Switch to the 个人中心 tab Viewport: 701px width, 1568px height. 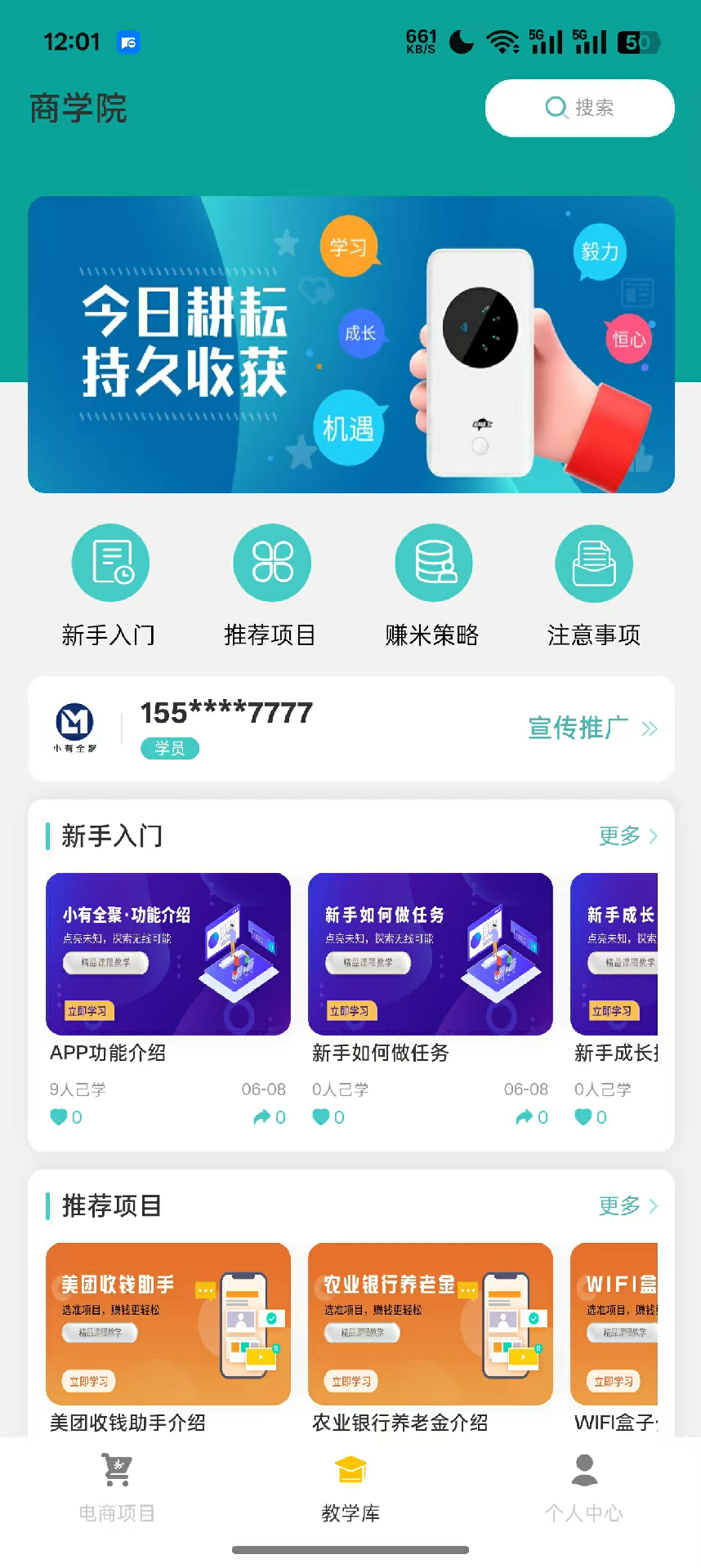[583, 1488]
